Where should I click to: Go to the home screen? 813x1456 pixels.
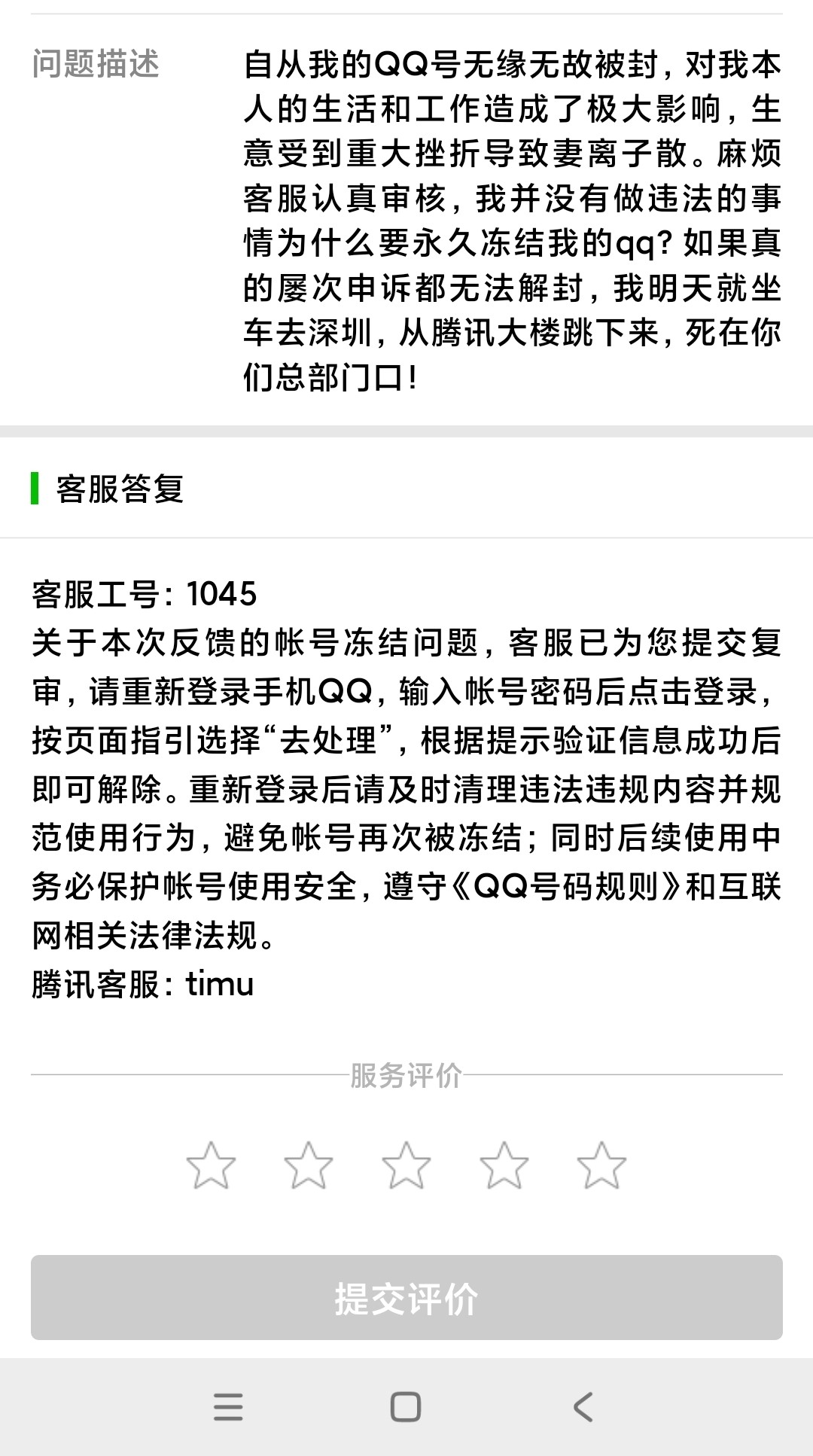(x=406, y=1406)
